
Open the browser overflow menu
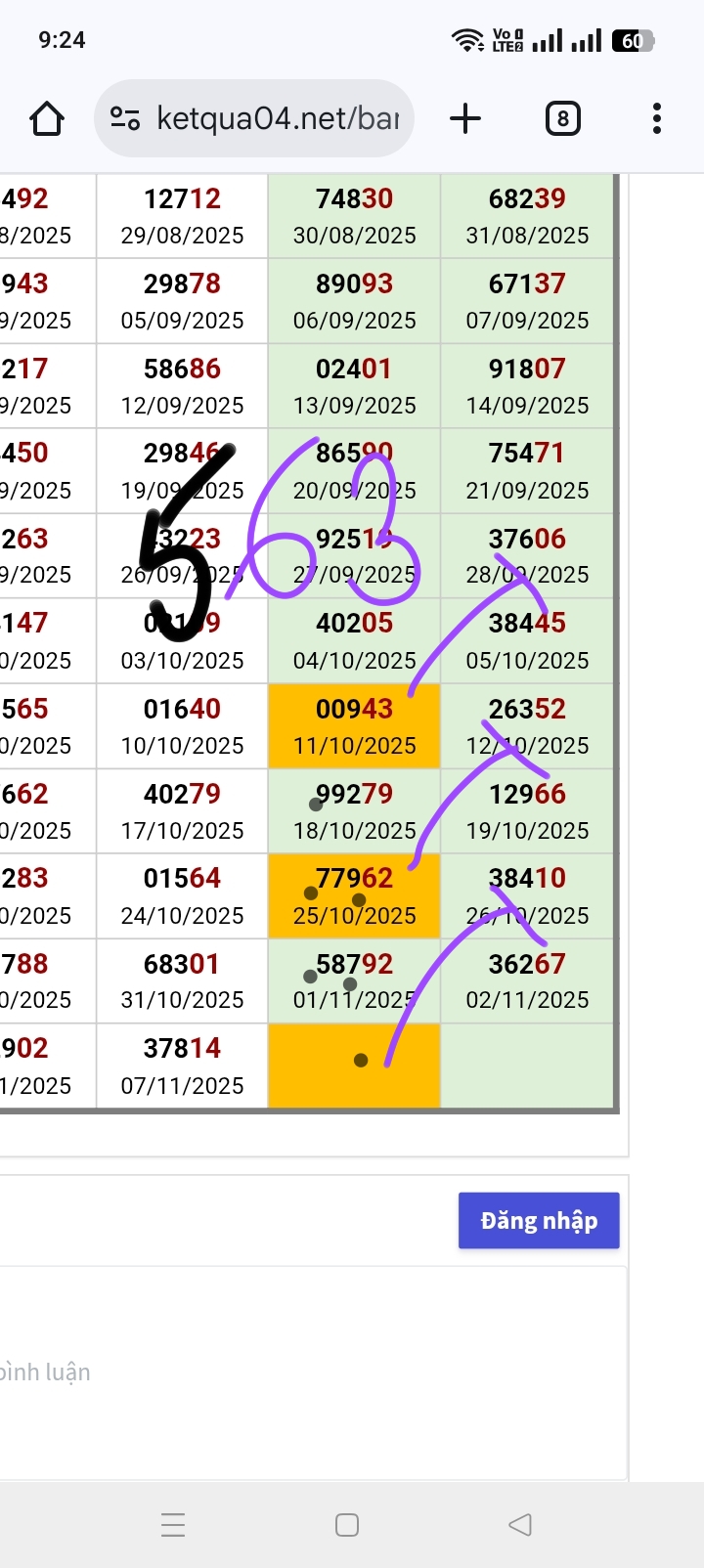tap(656, 119)
